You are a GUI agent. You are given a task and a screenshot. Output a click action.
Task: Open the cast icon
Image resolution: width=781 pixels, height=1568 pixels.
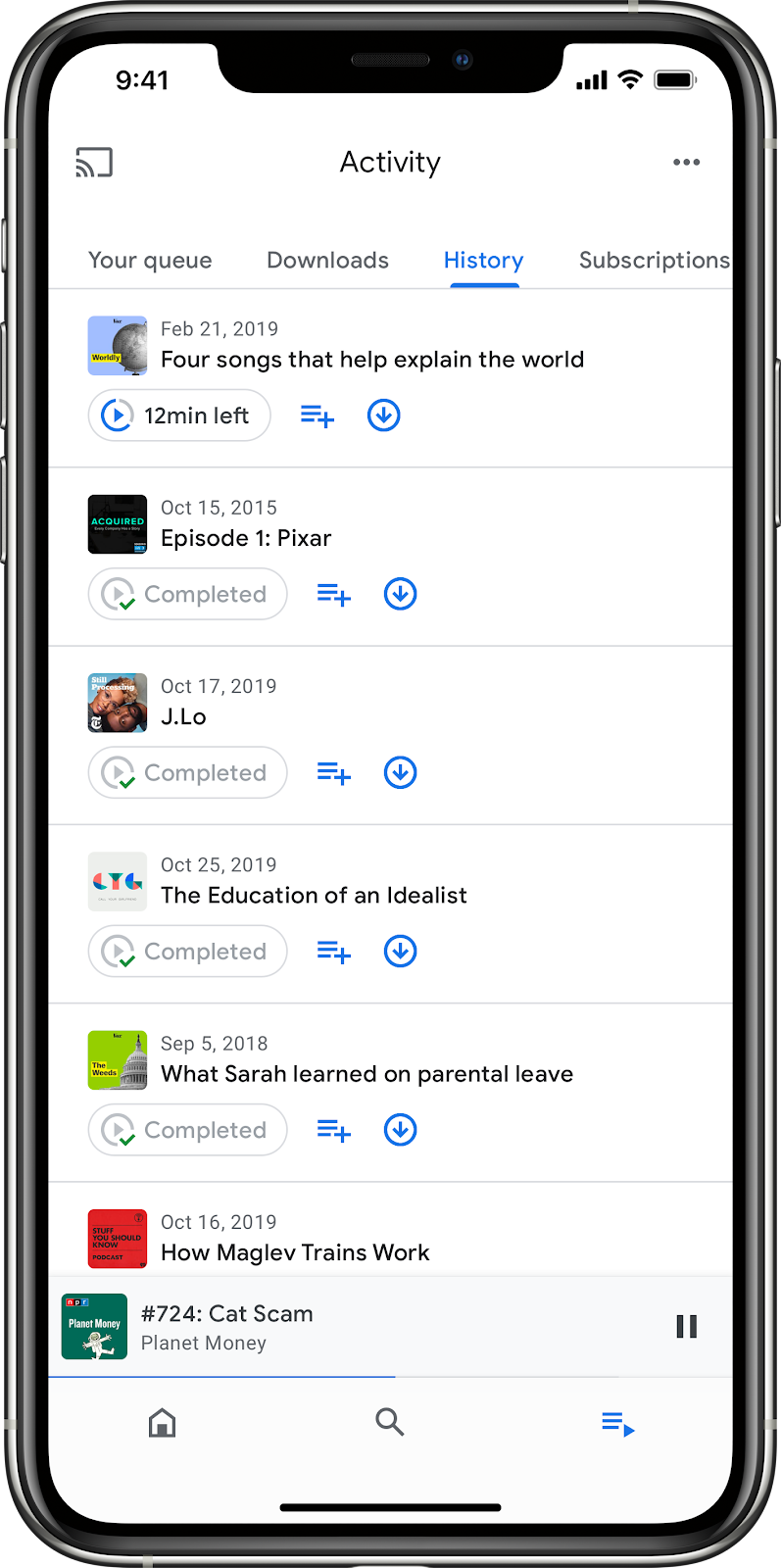click(x=94, y=163)
